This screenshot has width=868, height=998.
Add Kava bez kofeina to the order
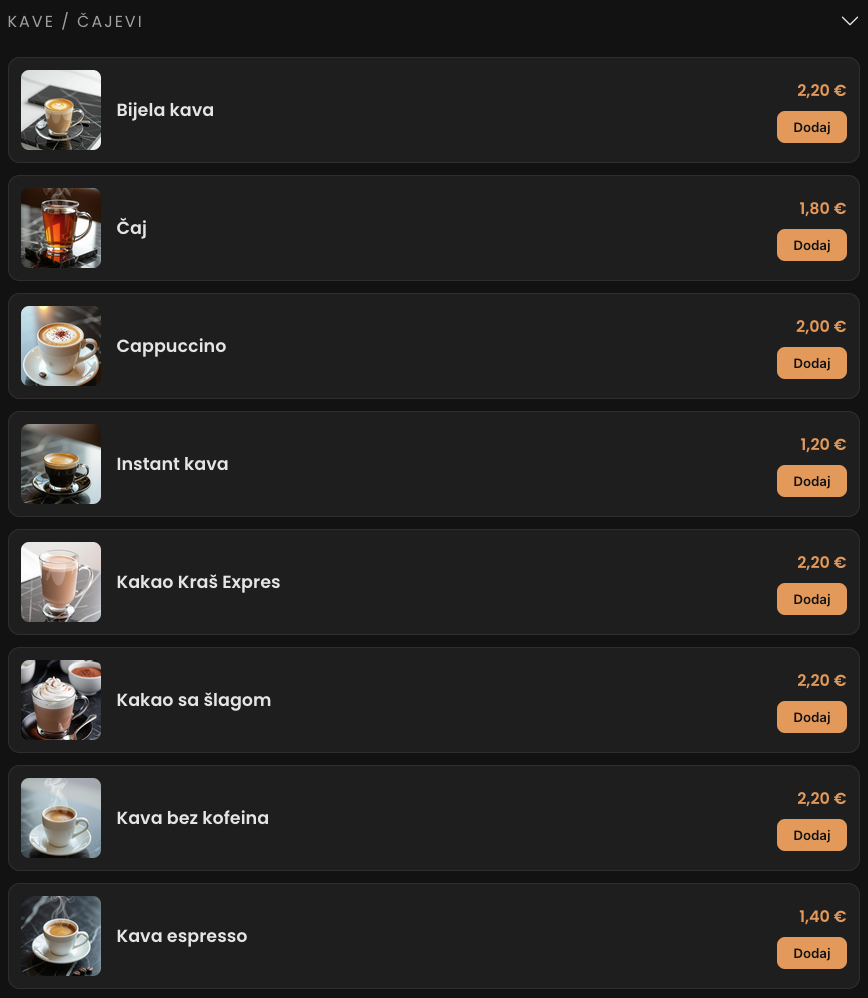pos(811,835)
